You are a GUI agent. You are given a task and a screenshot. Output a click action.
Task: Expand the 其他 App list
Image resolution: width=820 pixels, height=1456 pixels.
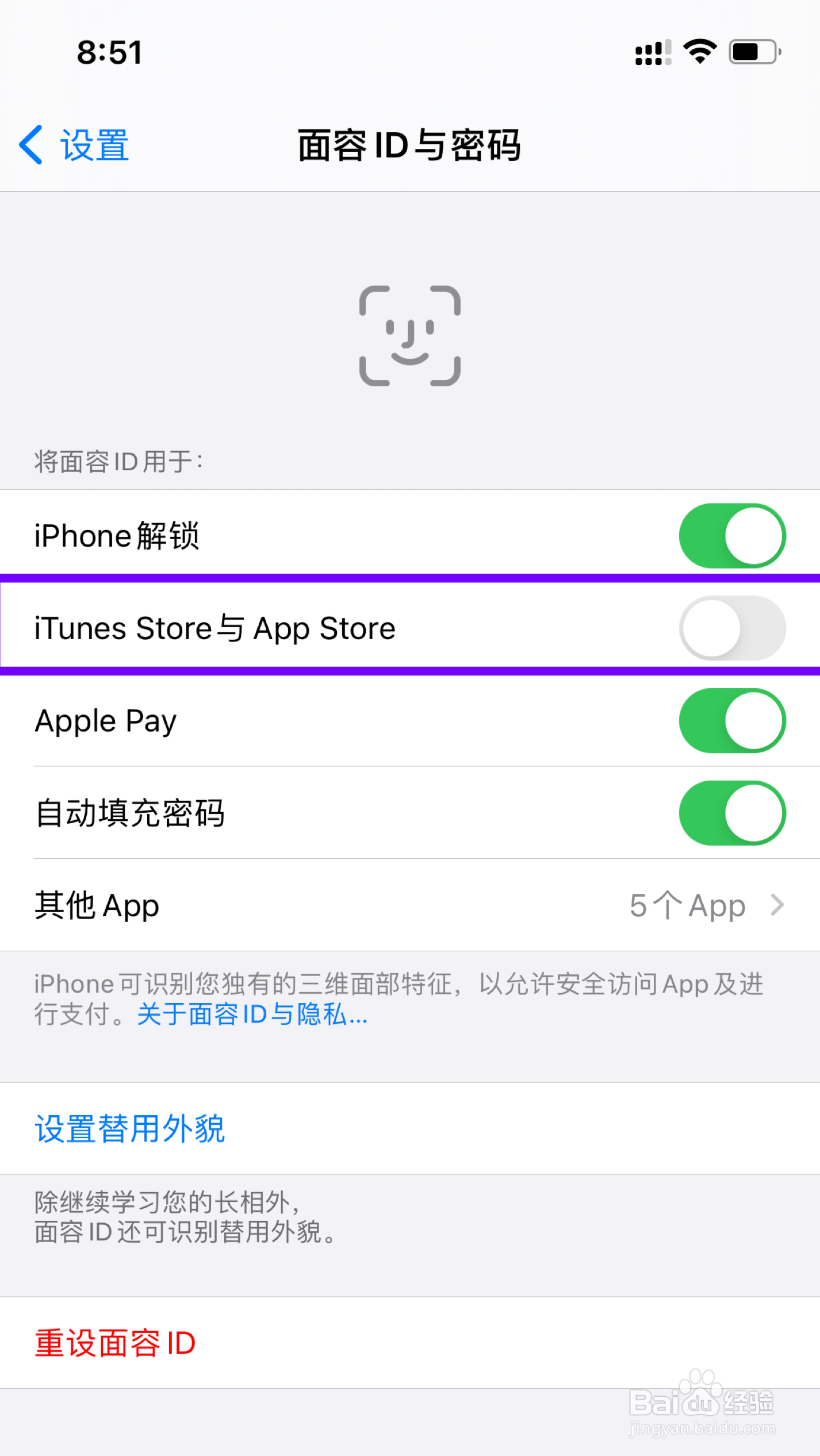[x=410, y=905]
